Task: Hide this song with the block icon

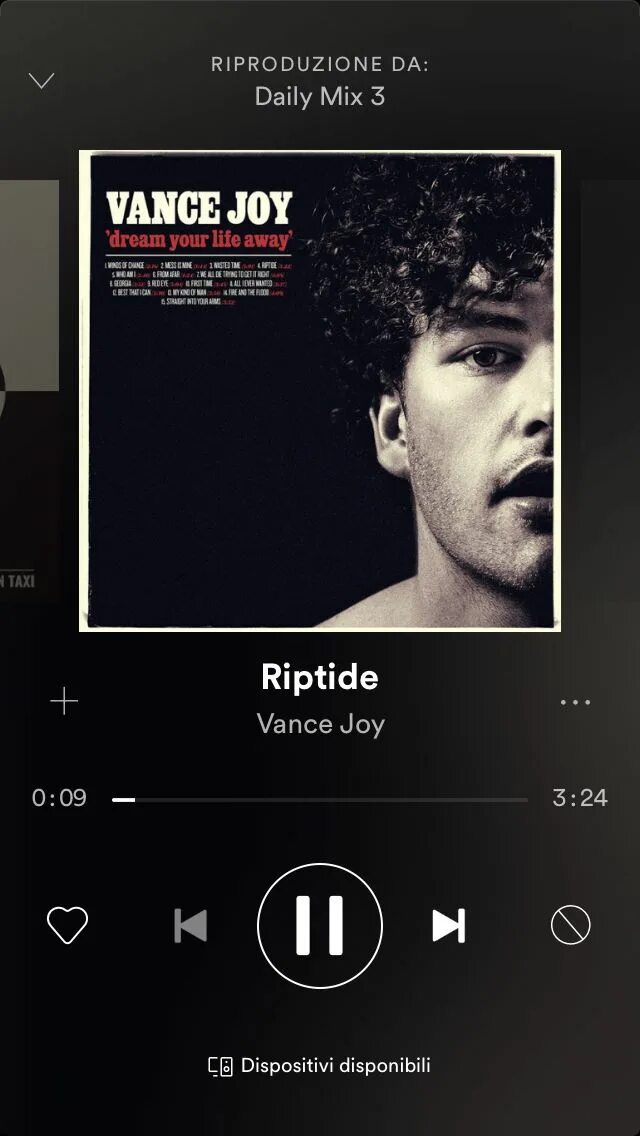Action: click(571, 925)
